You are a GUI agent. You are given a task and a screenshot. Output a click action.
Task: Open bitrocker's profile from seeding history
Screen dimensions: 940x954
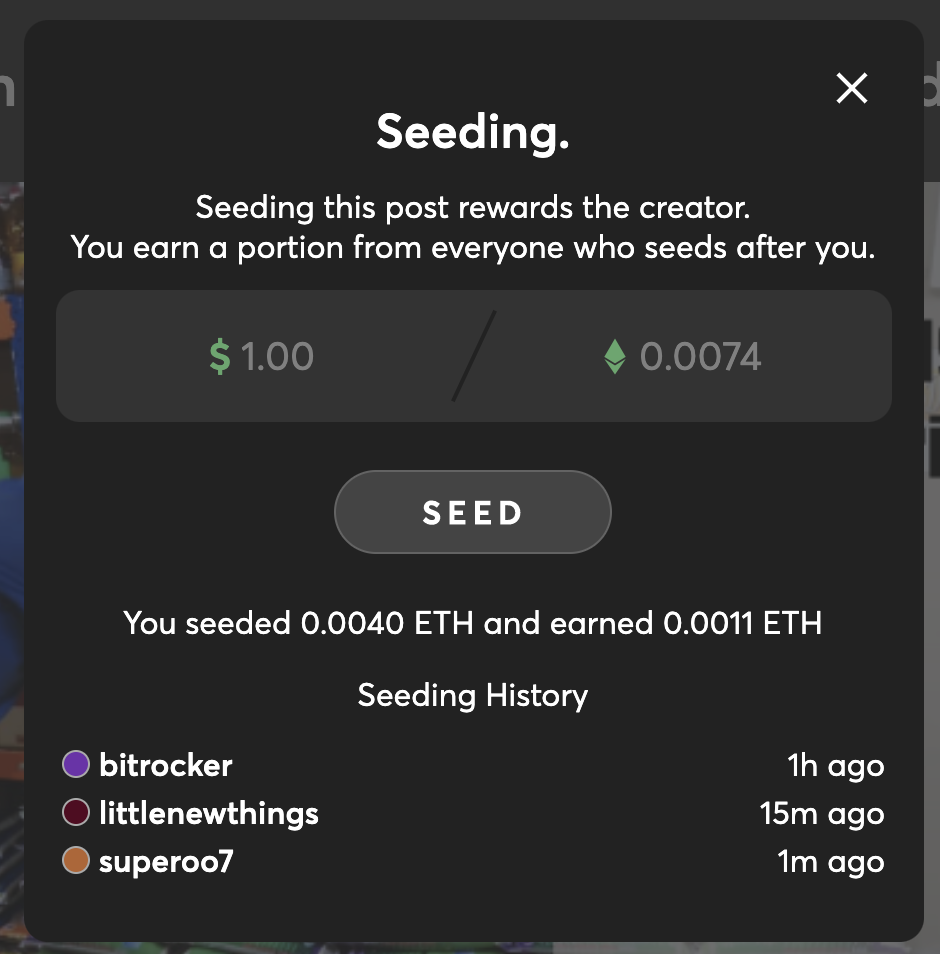pos(165,765)
